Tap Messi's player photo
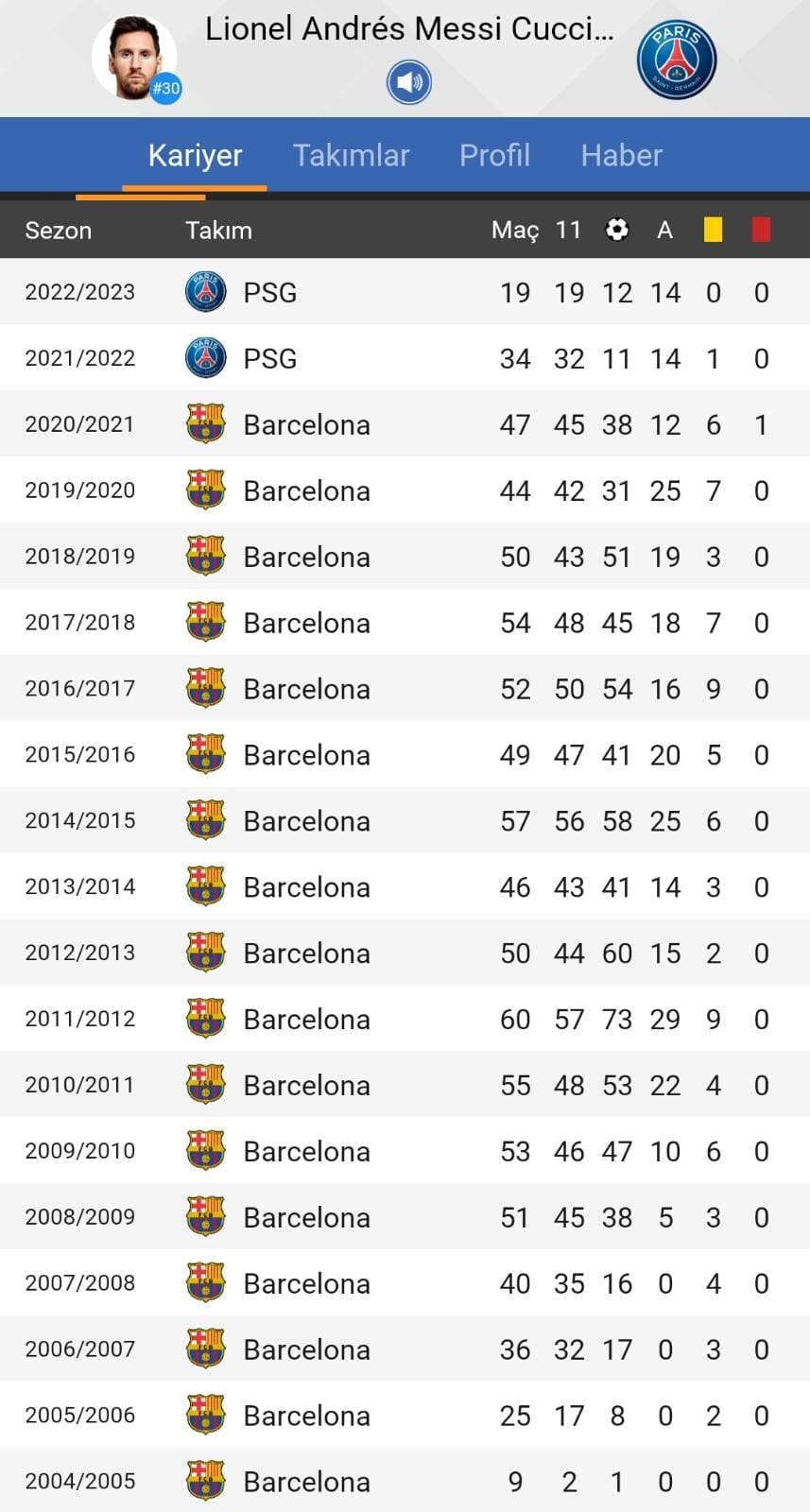 [x=134, y=58]
